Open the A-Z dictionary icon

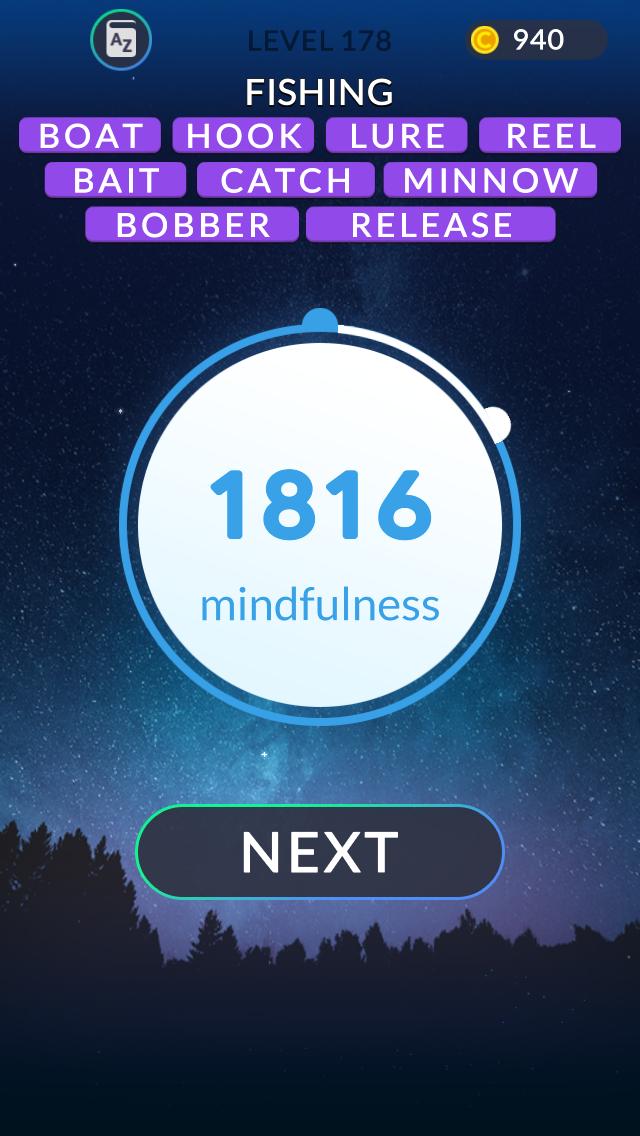click(121, 40)
